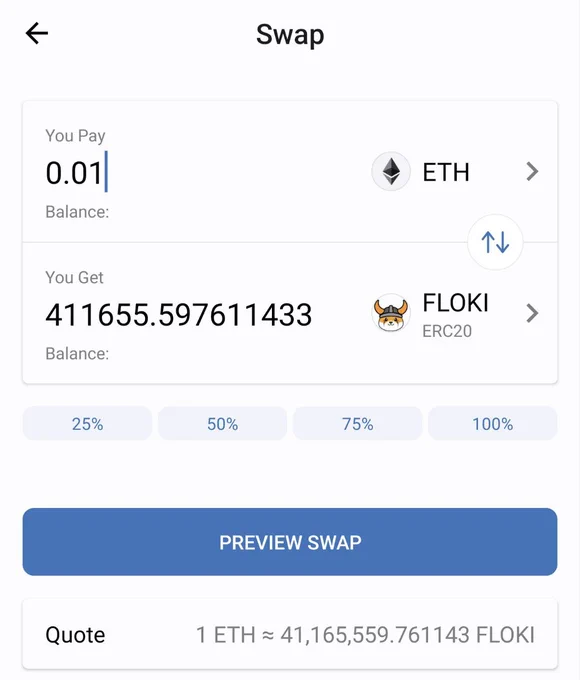This screenshot has height=680, width=580.
Task: Tap PREVIEW SWAP button
Action: click(290, 542)
